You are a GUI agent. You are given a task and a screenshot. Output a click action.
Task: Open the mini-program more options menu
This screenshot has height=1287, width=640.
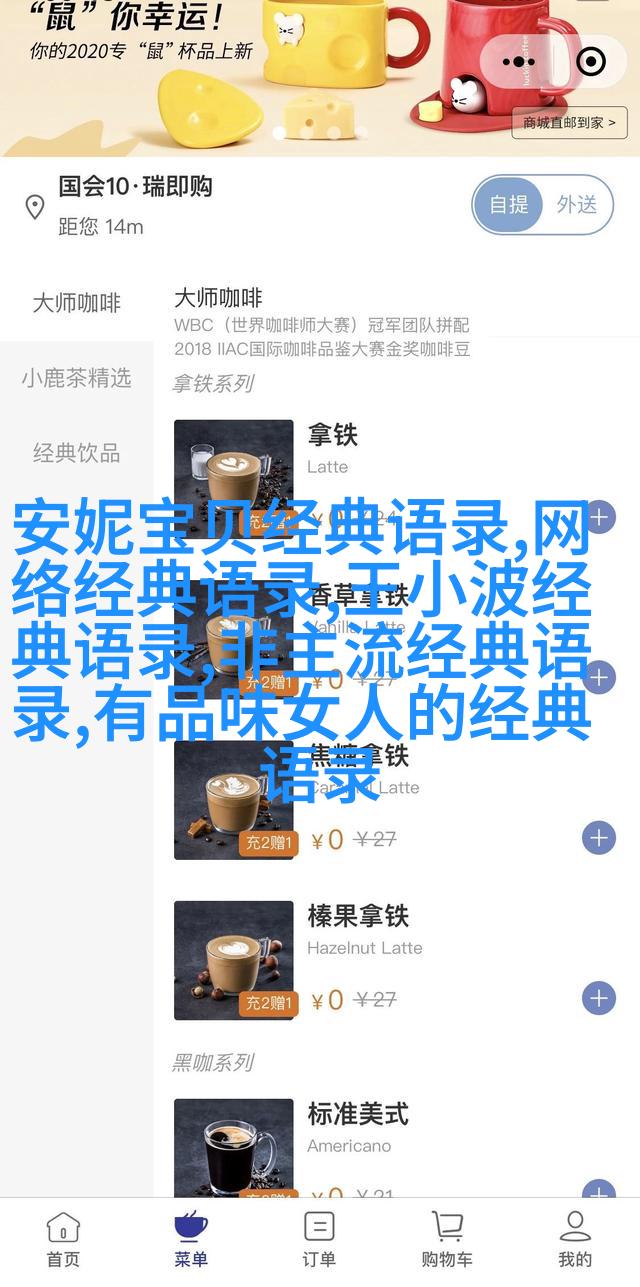tap(519, 62)
